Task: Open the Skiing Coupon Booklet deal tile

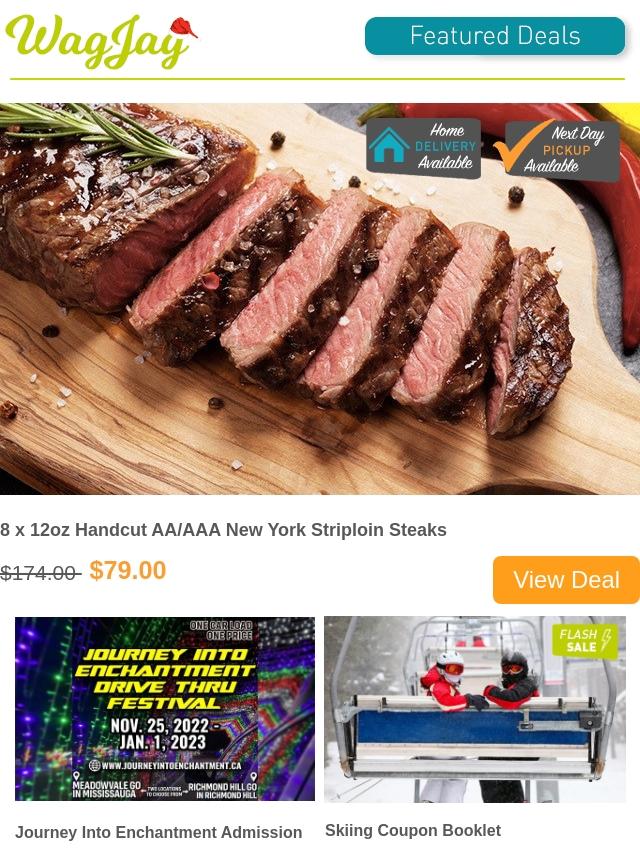Action: 475,709
